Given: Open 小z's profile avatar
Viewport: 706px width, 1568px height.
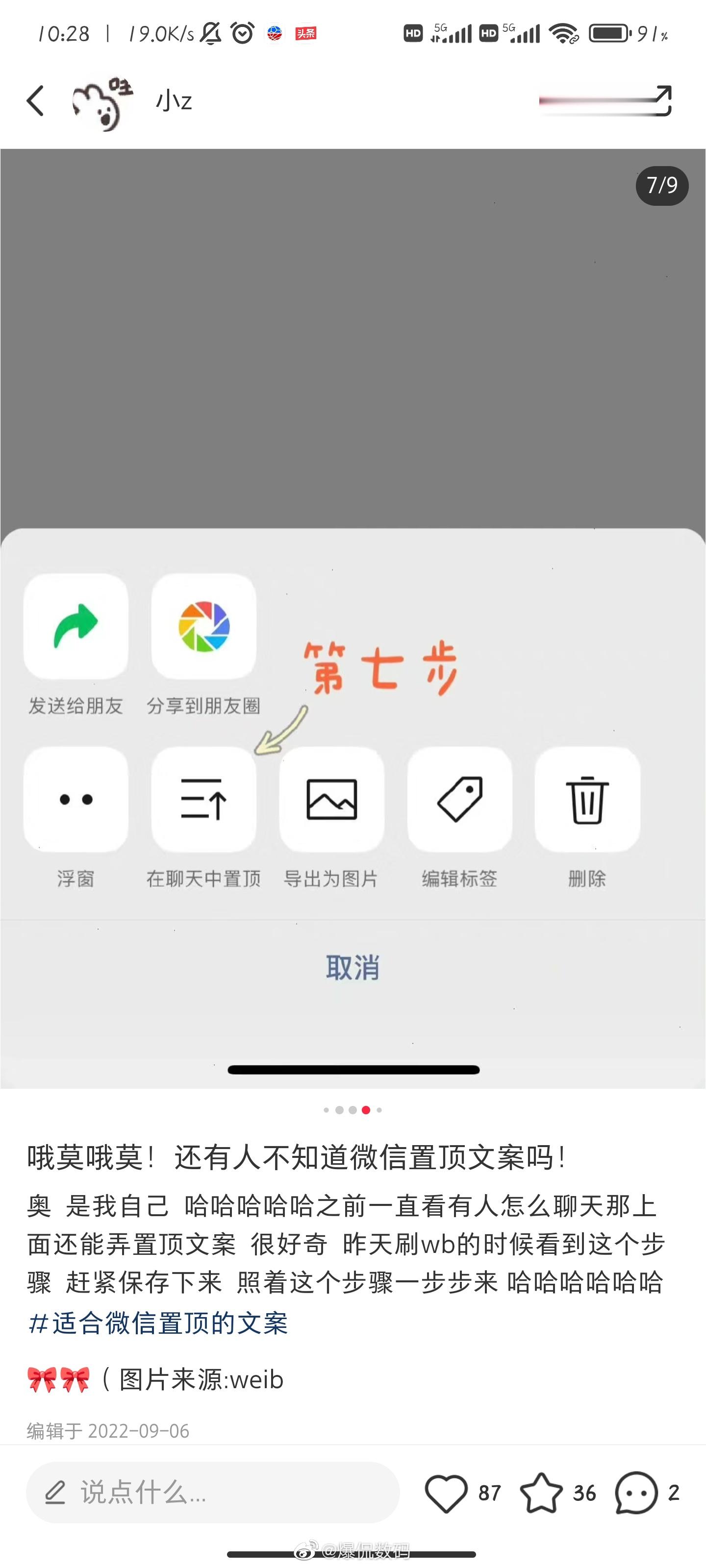Looking at the screenshot, I should click(x=101, y=102).
